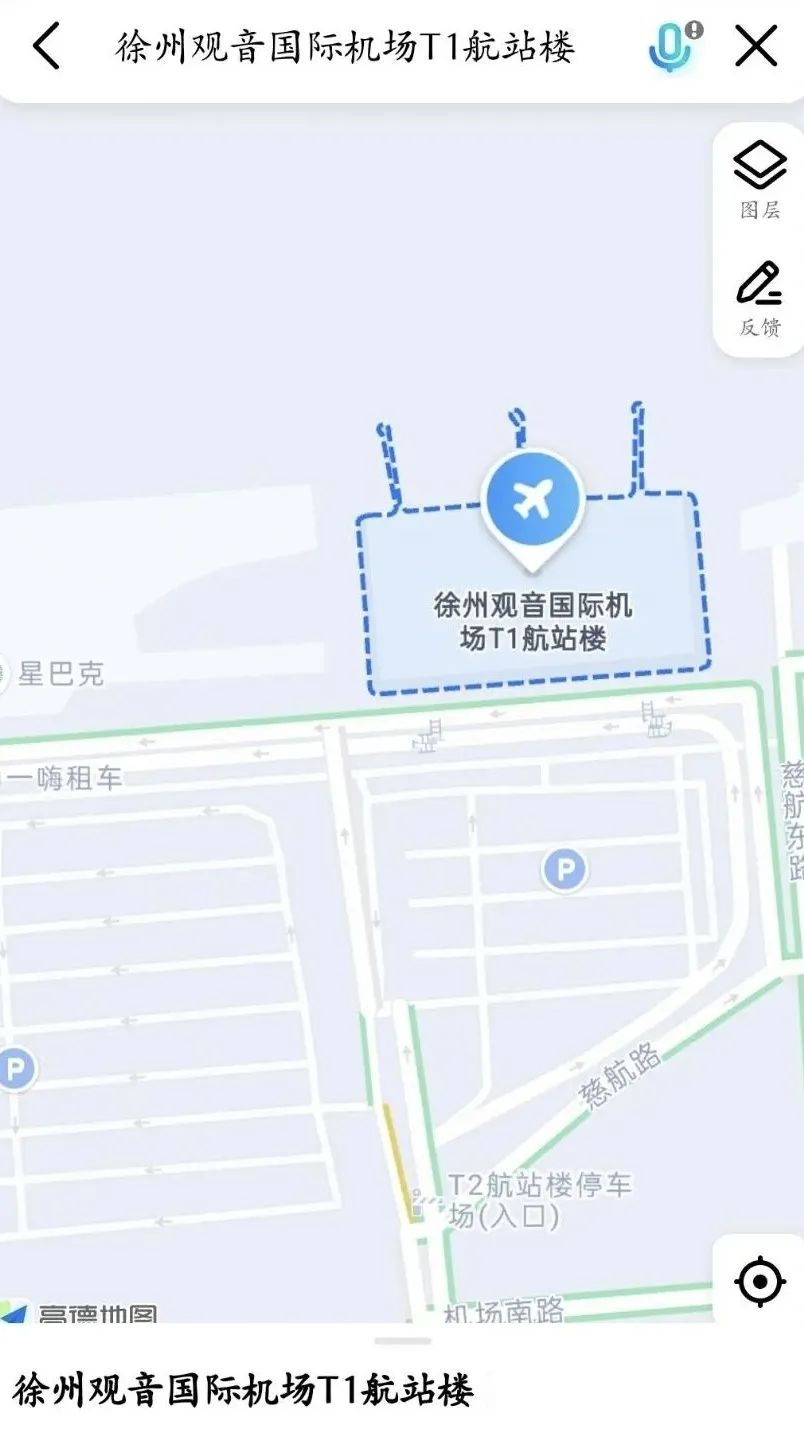The image size is (804, 1432).
Task: Tap the parking P marker right of center
Action: 565,869
